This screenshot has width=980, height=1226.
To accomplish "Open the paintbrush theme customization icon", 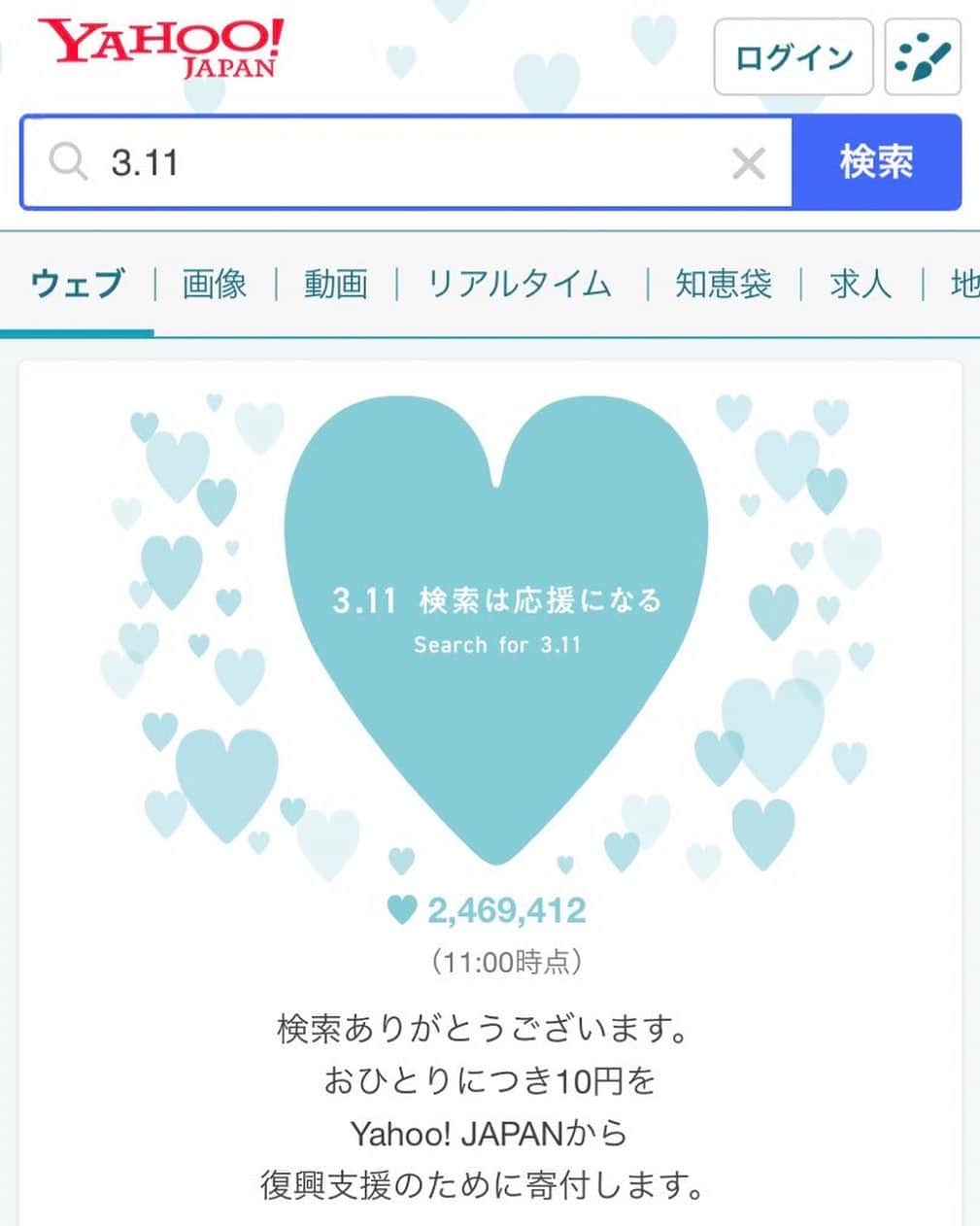I will coord(924,55).
